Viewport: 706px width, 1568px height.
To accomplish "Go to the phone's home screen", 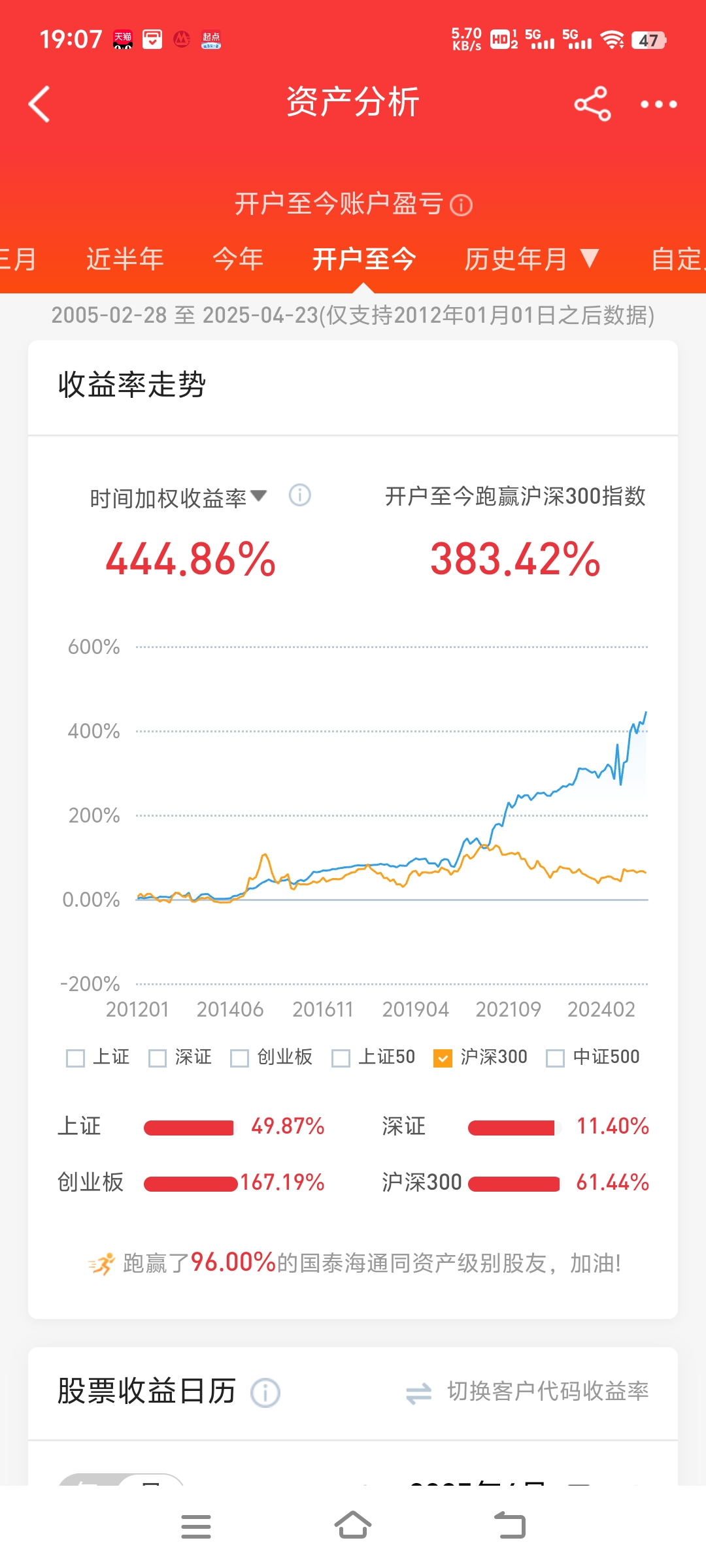I will 353,1526.
